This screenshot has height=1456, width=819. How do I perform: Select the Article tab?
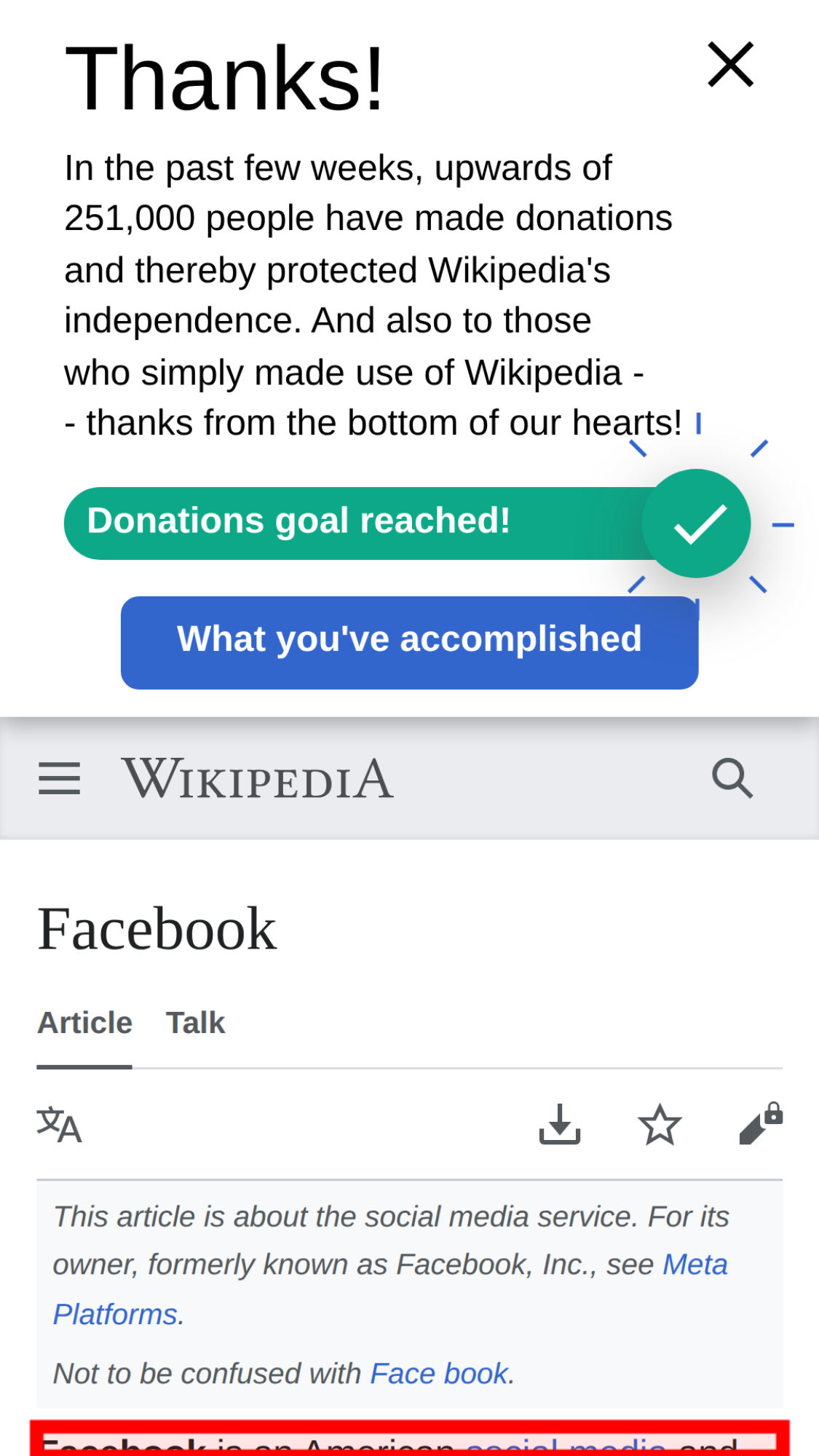[x=84, y=1023]
